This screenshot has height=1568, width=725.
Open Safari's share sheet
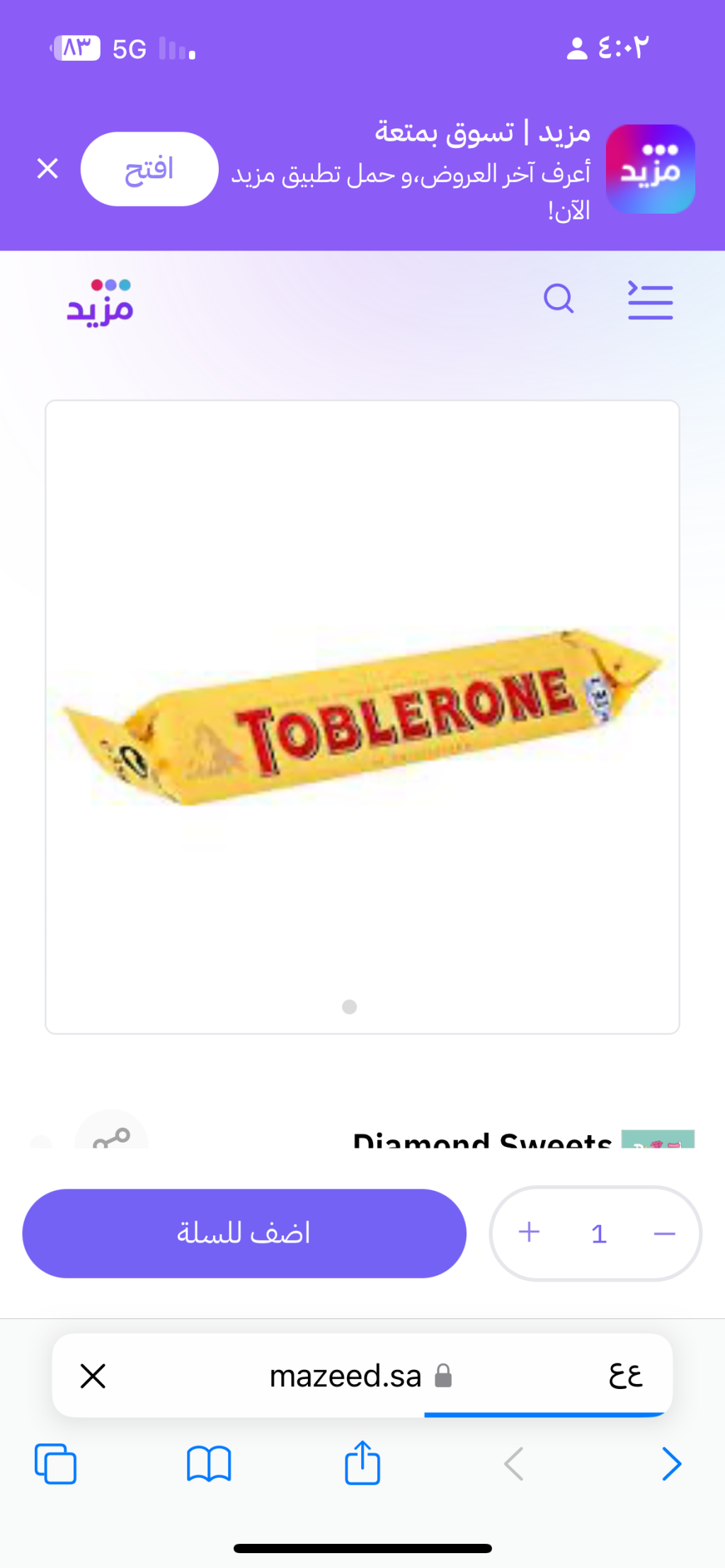[x=362, y=1462]
